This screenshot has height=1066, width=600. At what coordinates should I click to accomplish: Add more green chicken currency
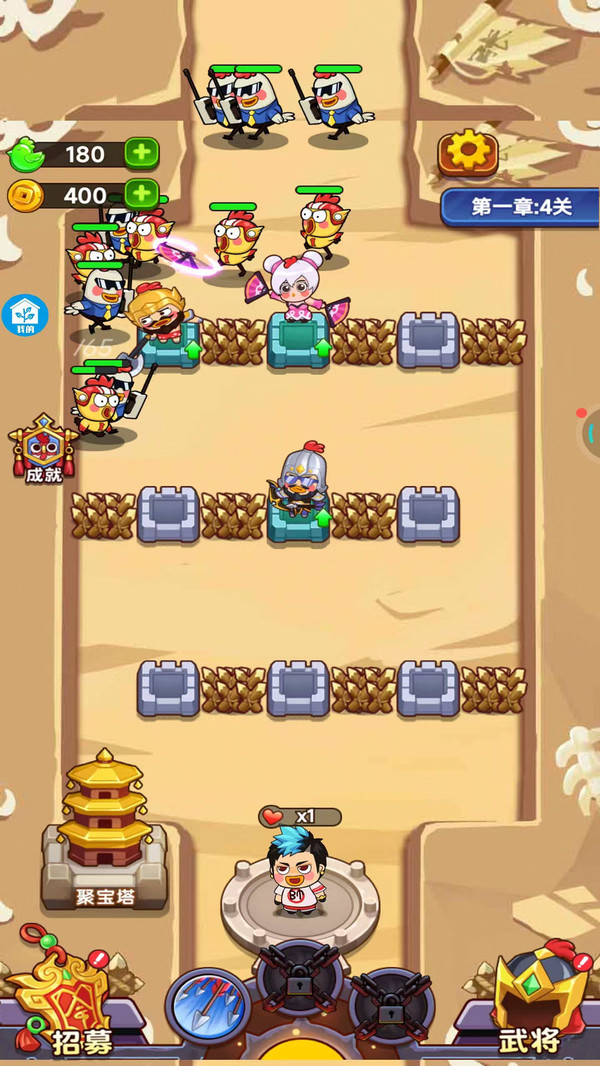coord(142,153)
